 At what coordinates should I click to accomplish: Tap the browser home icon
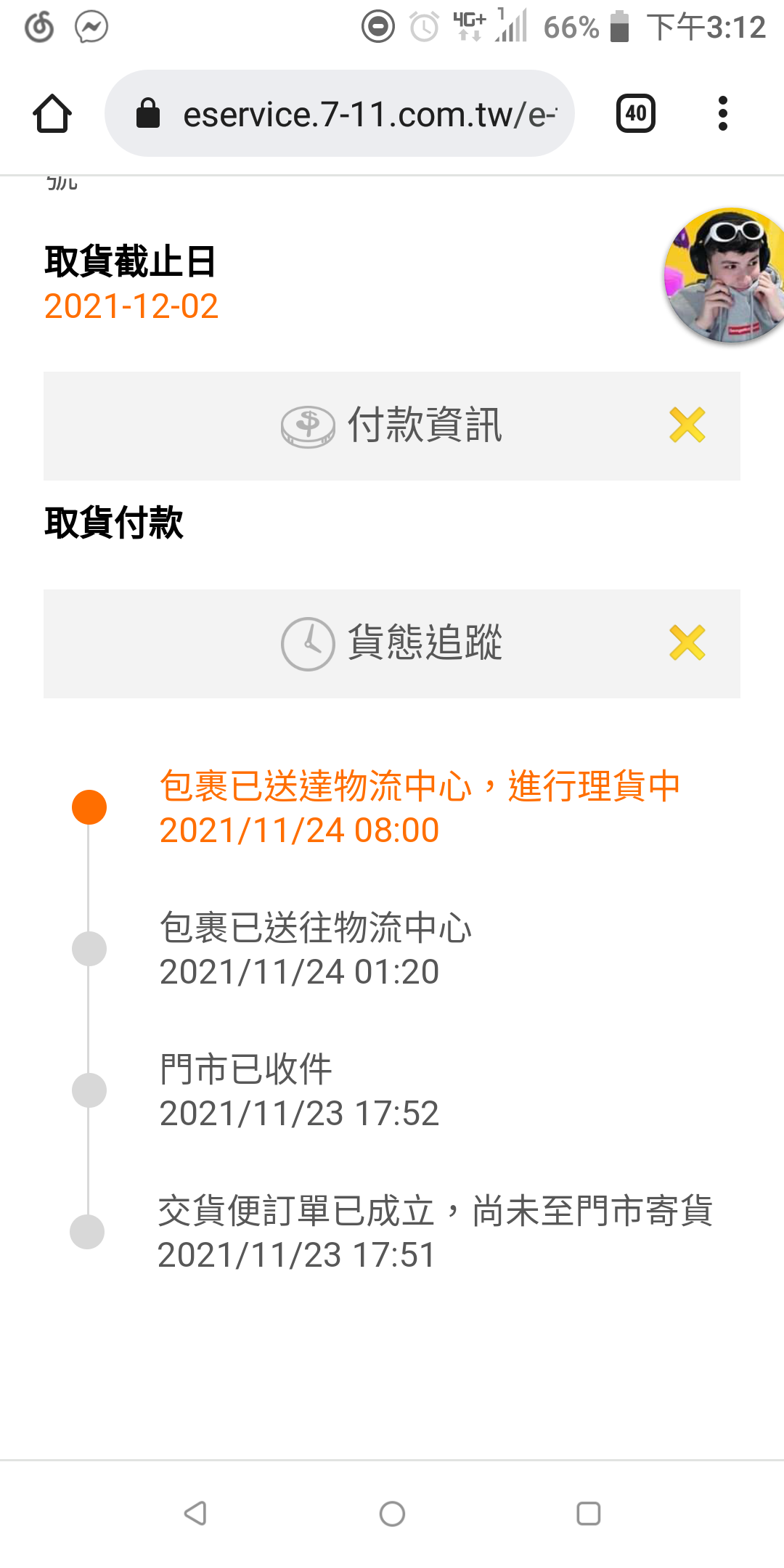pos(52,114)
